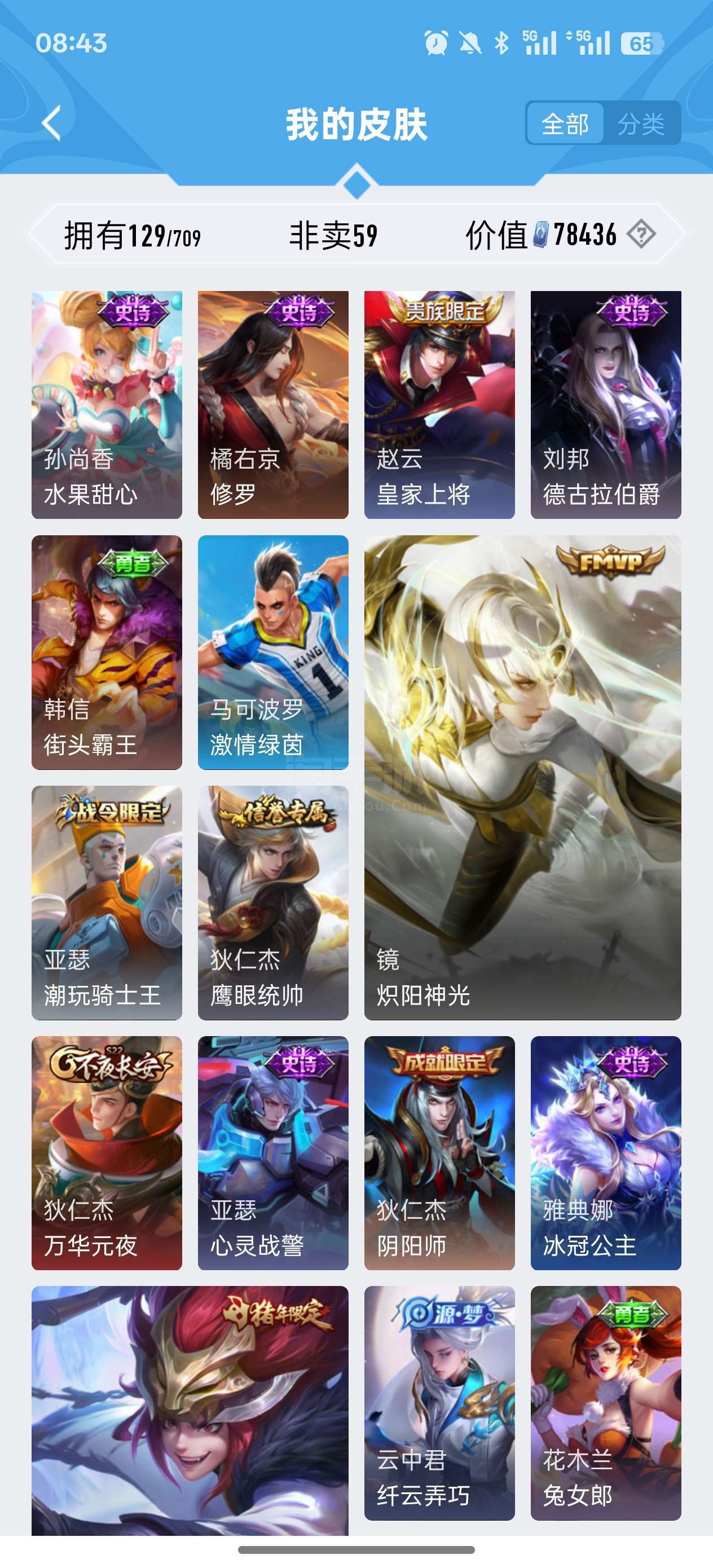View 赵云 皇家上将 skin
The image size is (713, 1568).
(x=439, y=404)
